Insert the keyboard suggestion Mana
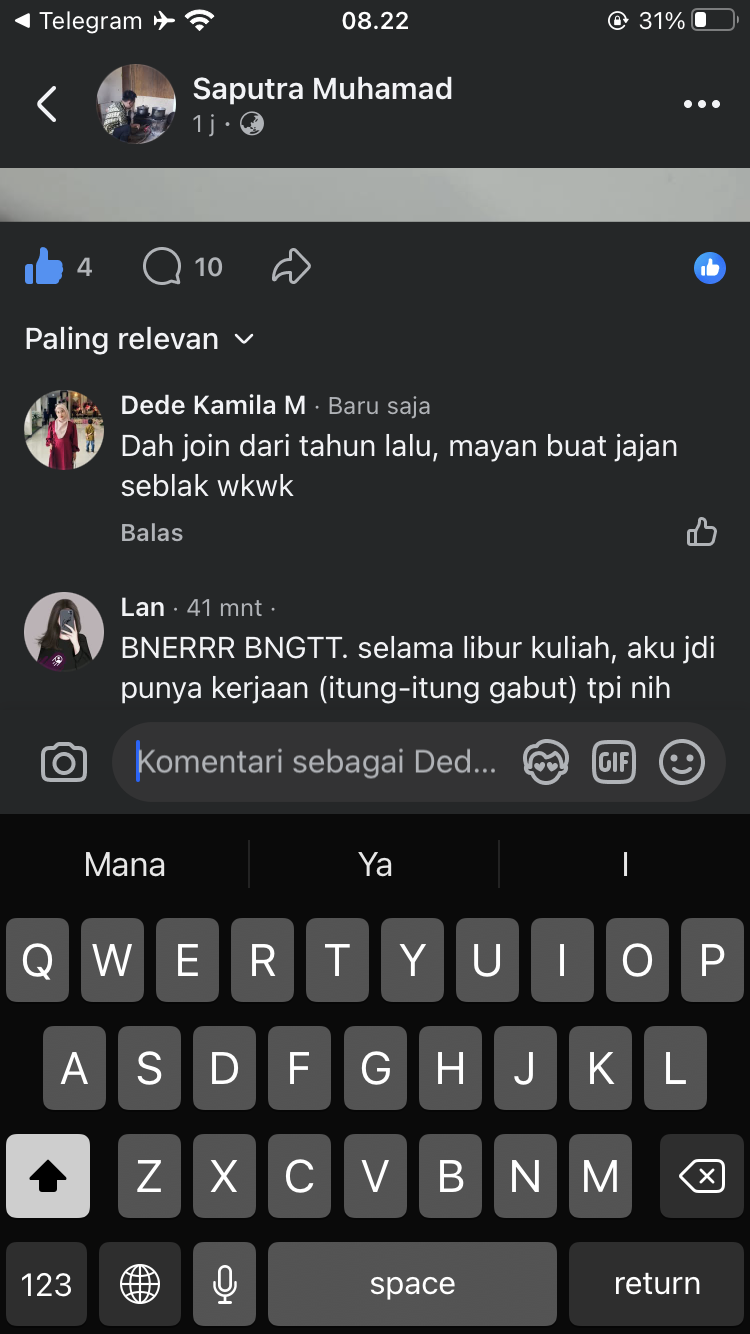 pos(125,864)
